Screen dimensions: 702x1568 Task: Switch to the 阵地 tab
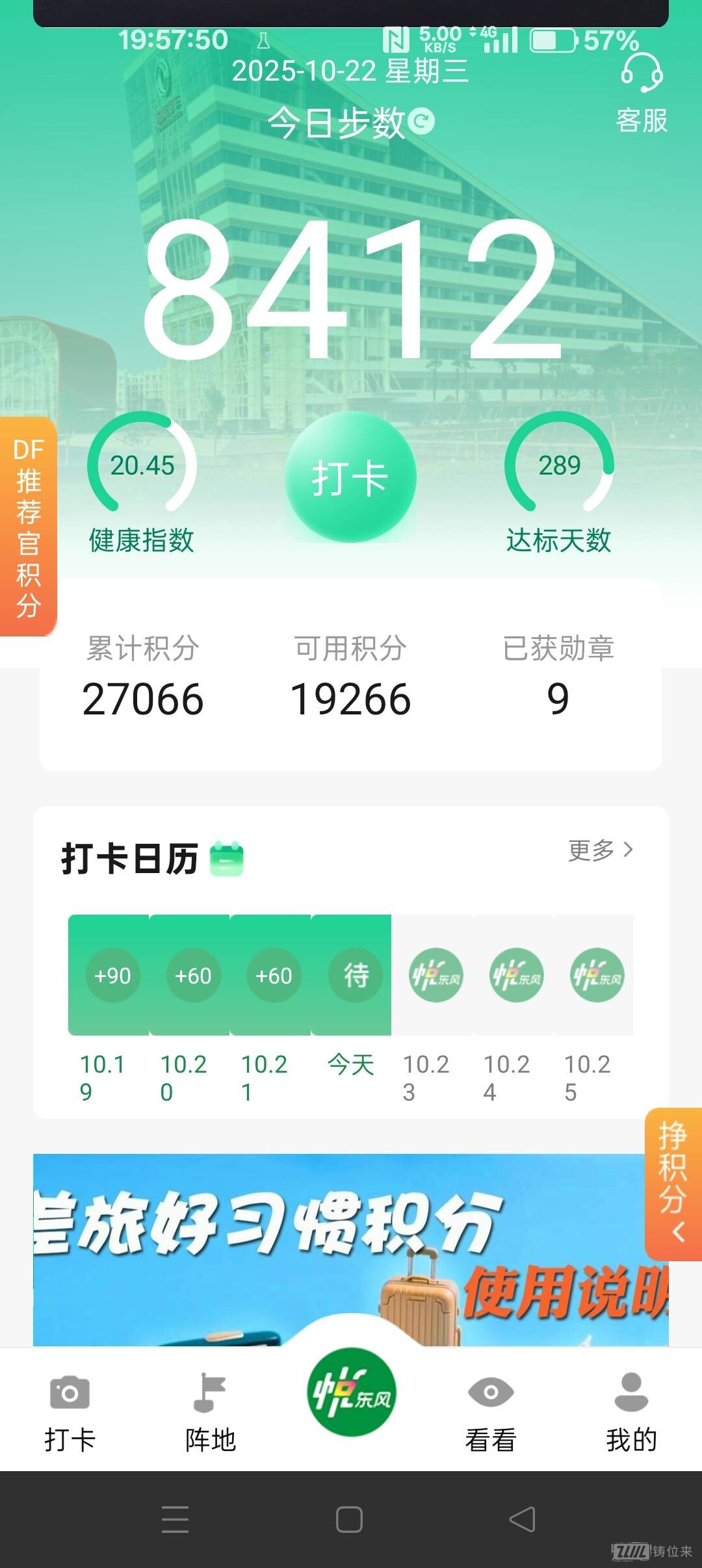coord(210,1412)
